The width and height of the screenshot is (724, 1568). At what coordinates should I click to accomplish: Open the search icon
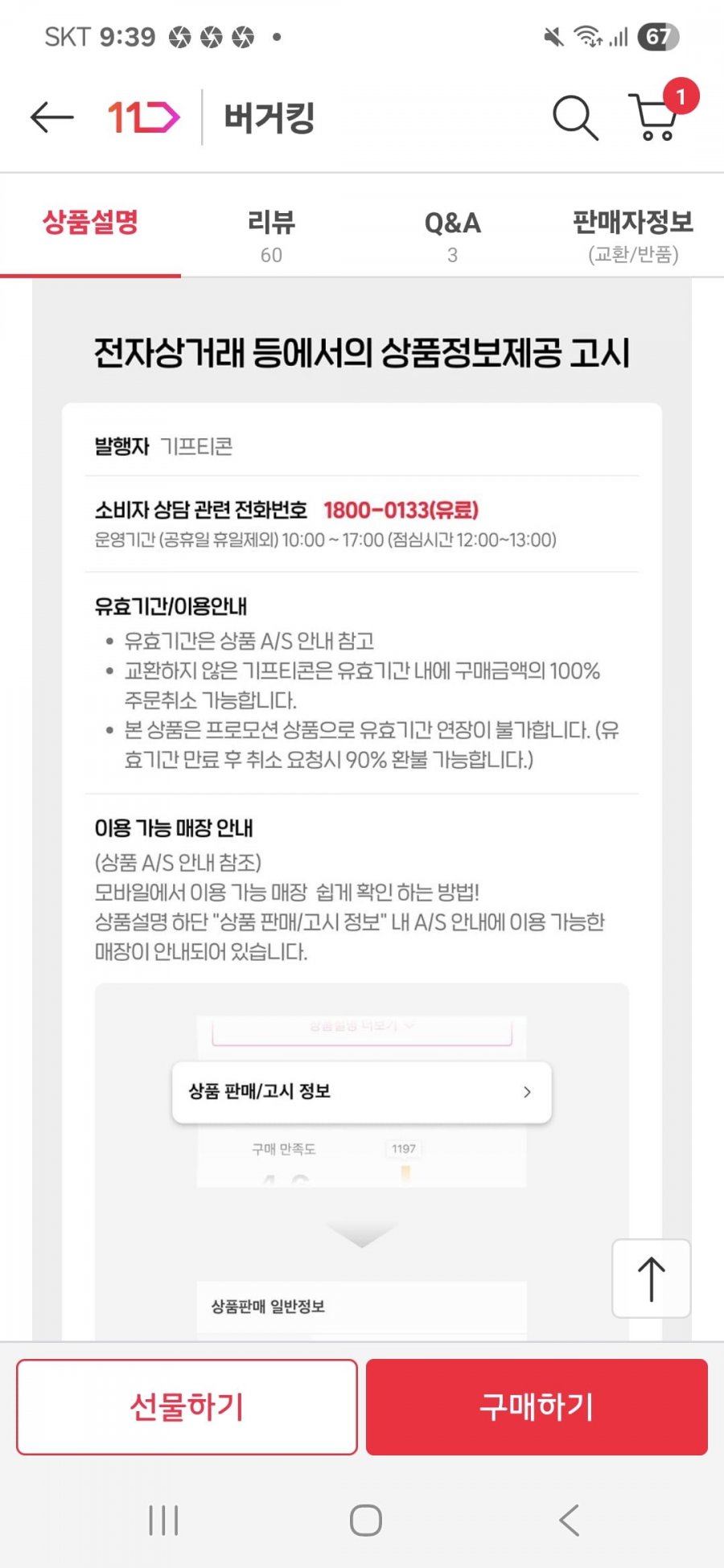point(574,118)
